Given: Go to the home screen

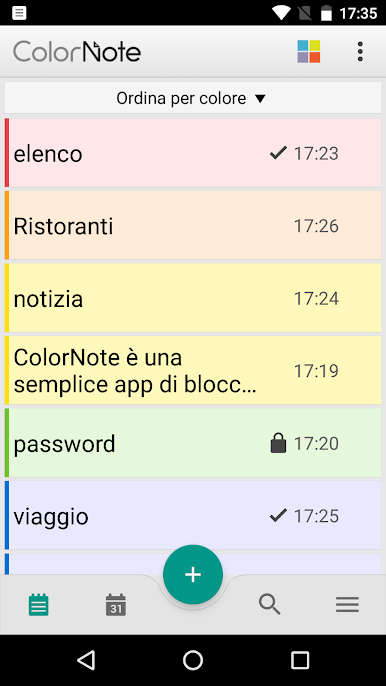Looking at the screenshot, I should coord(193,660).
